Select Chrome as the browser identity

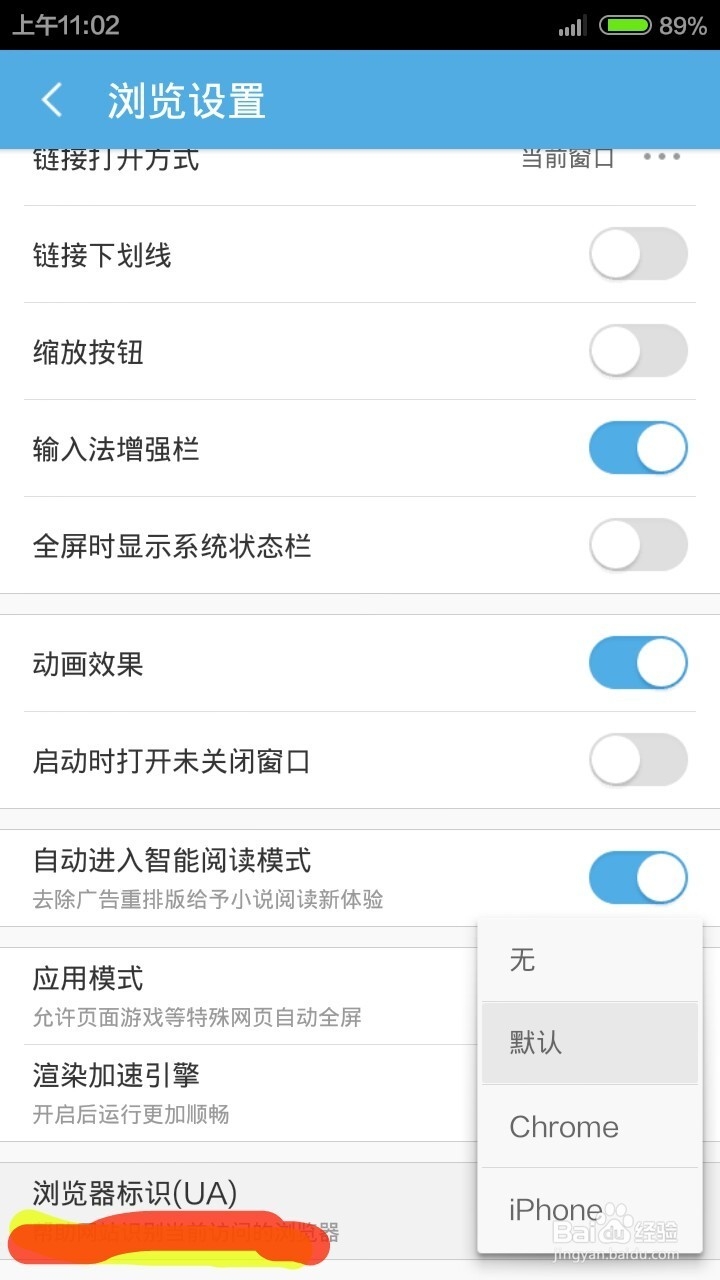(x=590, y=1127)
